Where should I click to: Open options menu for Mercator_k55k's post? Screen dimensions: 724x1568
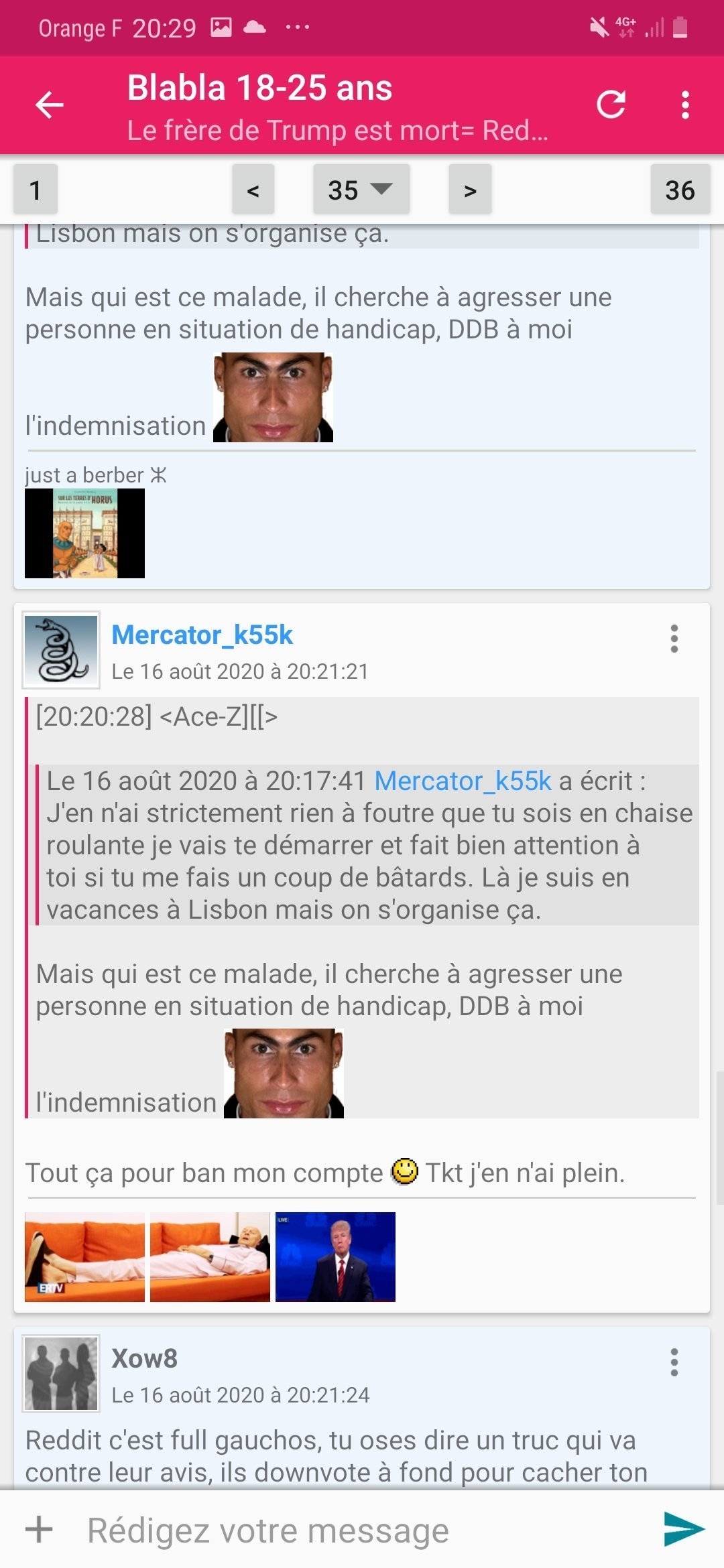[674, 639]
